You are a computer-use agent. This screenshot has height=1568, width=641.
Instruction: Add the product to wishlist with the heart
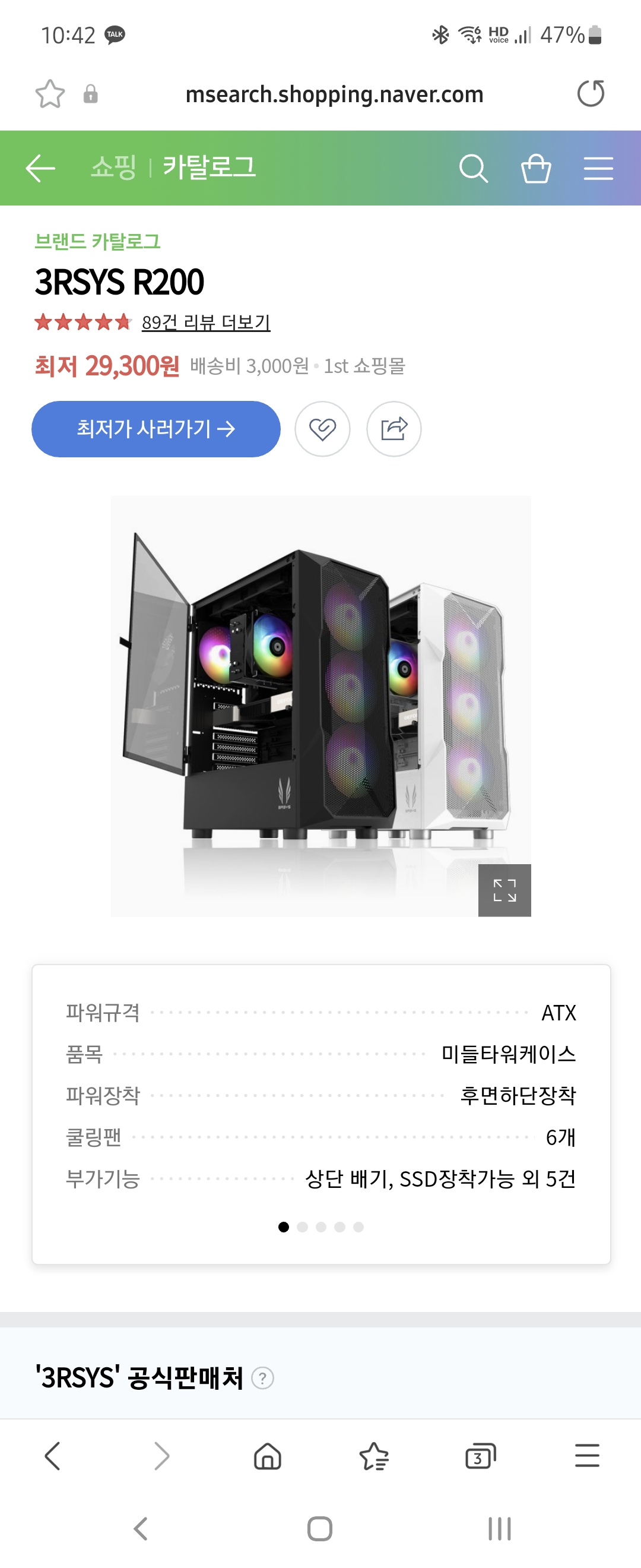322,428
